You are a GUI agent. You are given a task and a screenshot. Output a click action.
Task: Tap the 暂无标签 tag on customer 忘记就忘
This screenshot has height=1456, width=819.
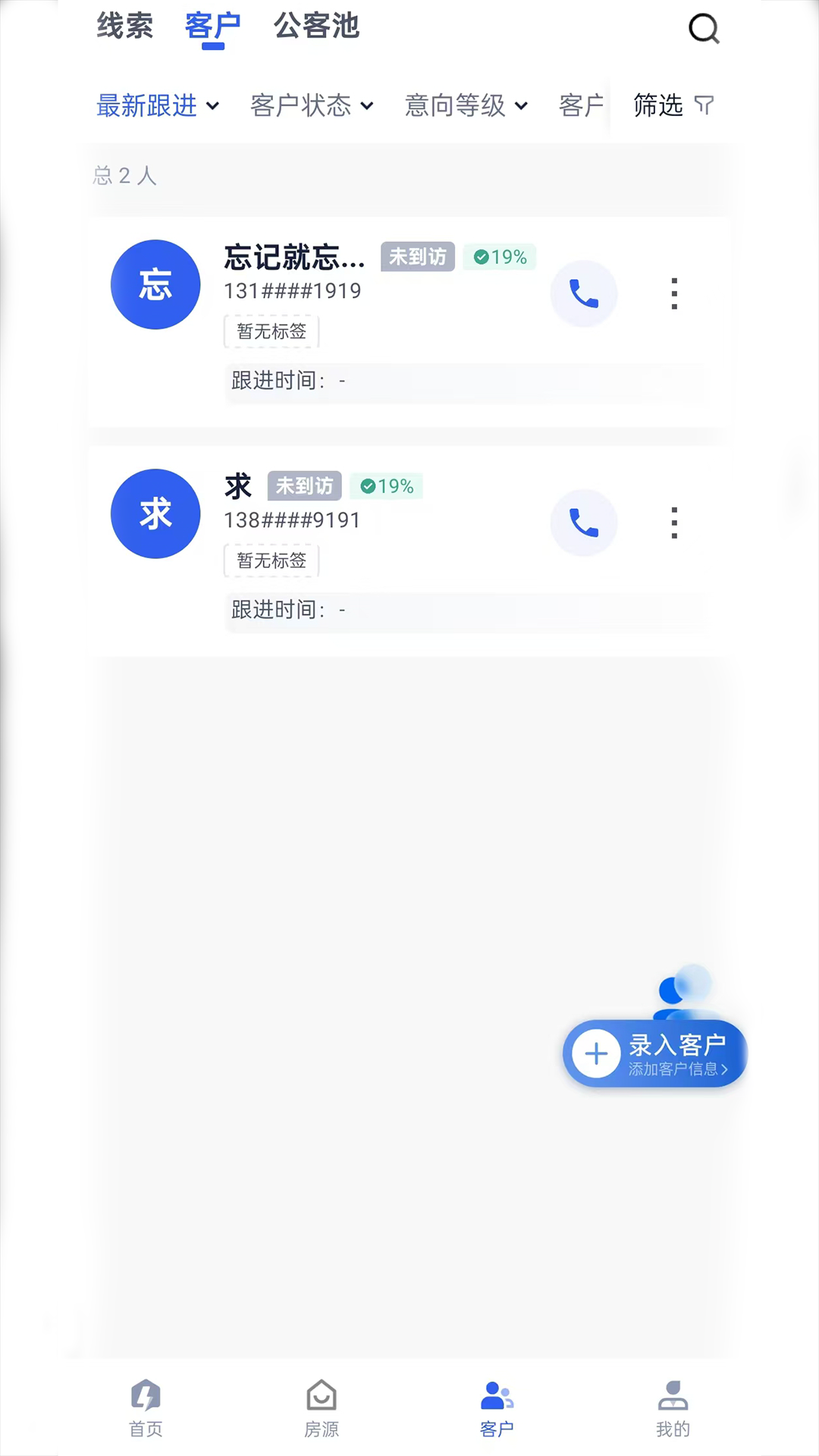(x=271, y=332)
